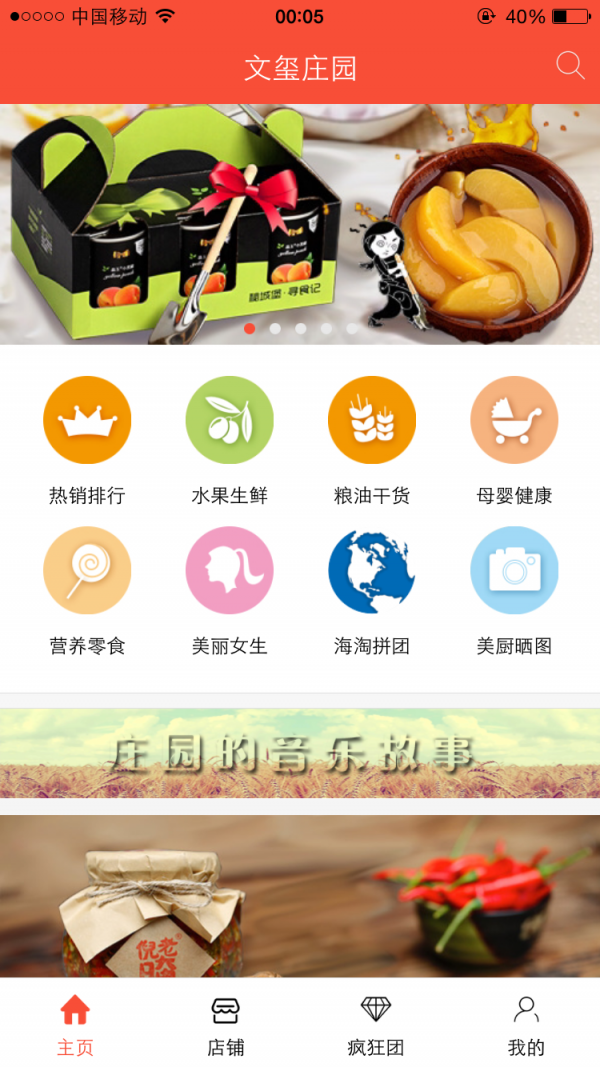The image size is (600, 1067).
Task: Open the 庄园的音乐故事 banner
Action: coord(300,753)
